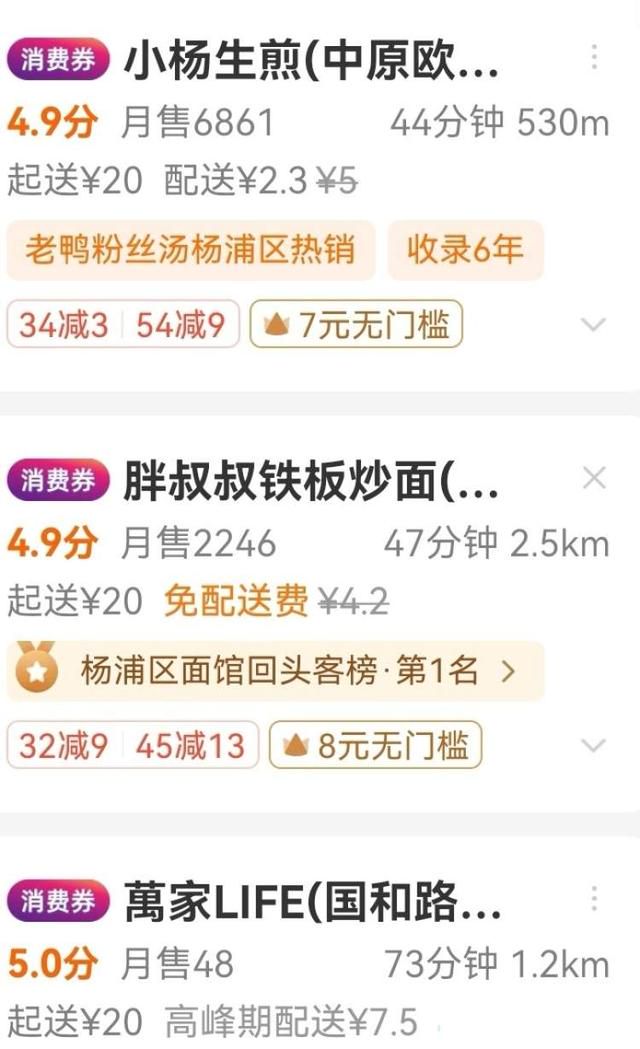The height and width of the screenshot is (1049, 640).
Task: Open the 胖叔叔铁板炒面 restaurant listing
Action: pyautogui.click(x=311, y=484)
